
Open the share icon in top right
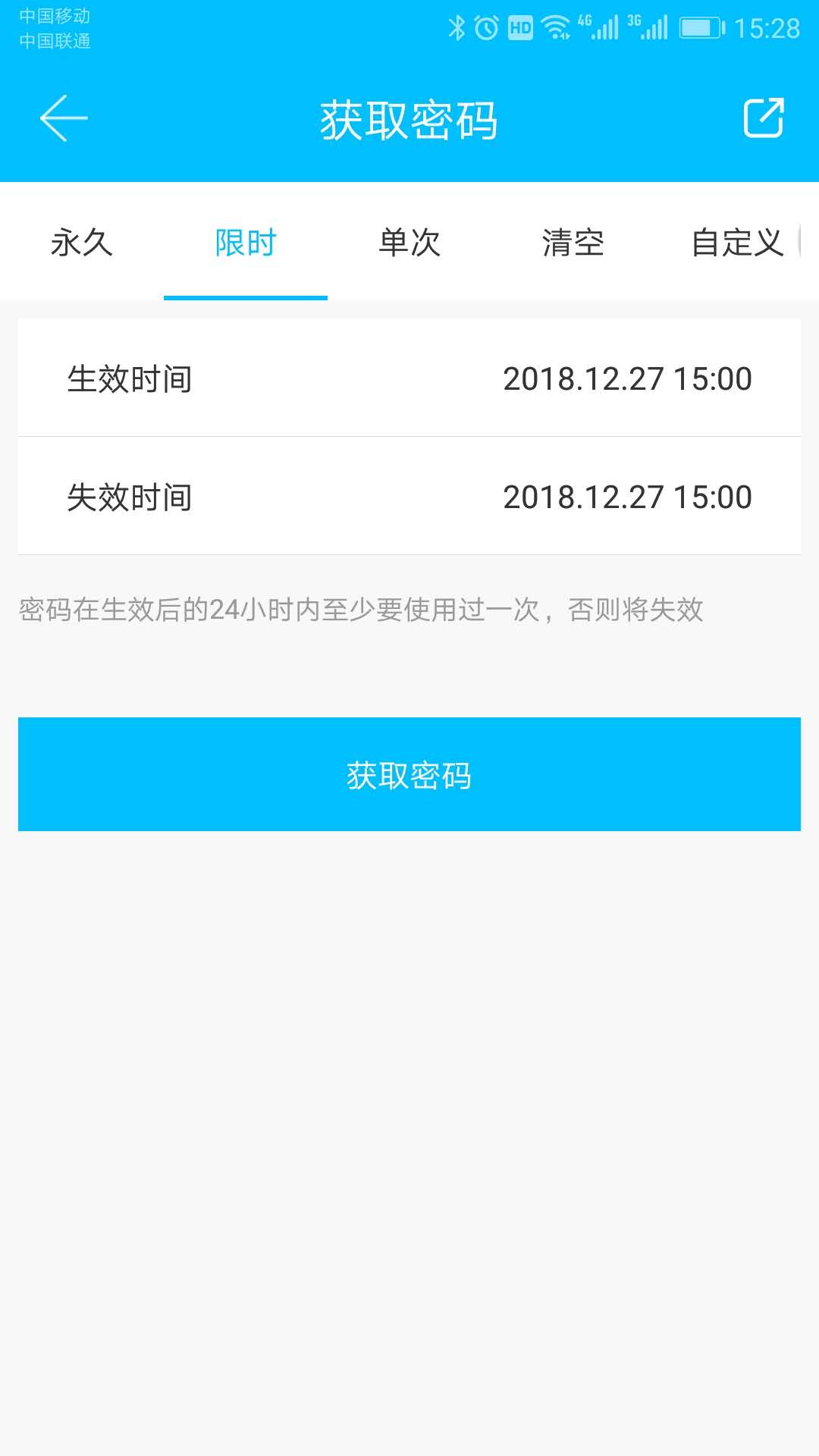(x=764, y=119)
